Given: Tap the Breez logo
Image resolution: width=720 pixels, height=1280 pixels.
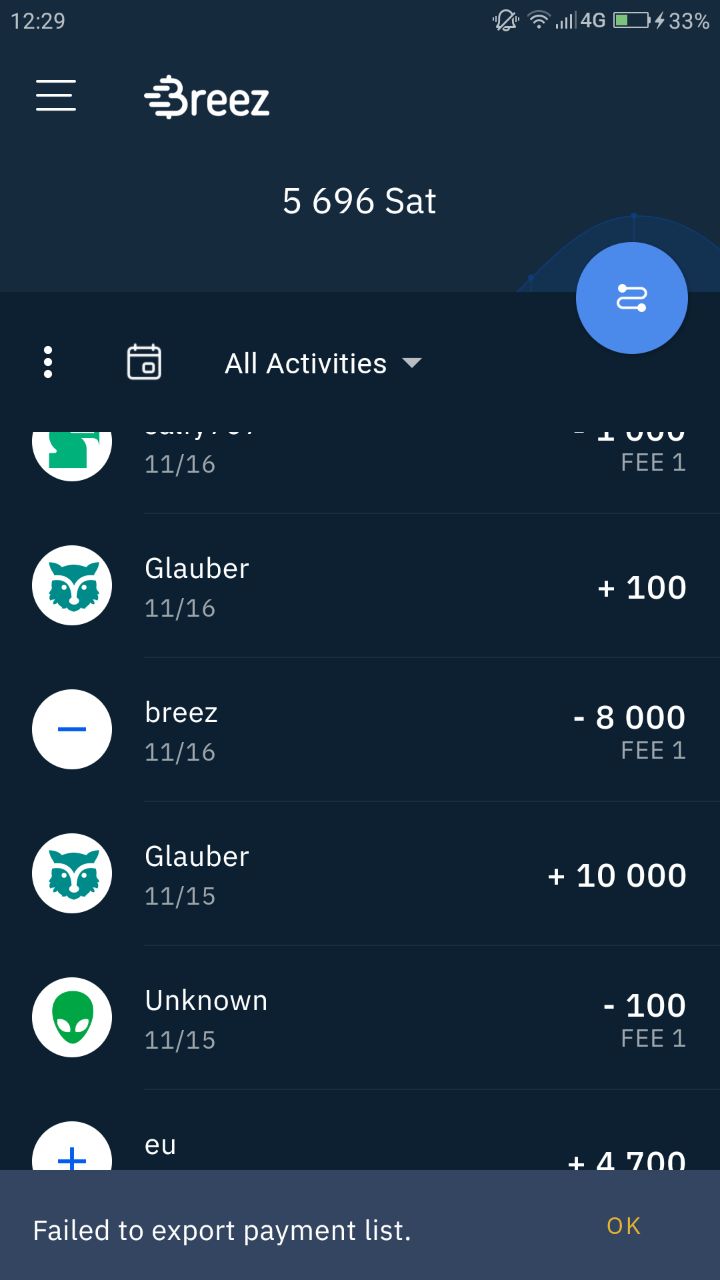Looking at the screenshot, I should click(x=208, y=98).
